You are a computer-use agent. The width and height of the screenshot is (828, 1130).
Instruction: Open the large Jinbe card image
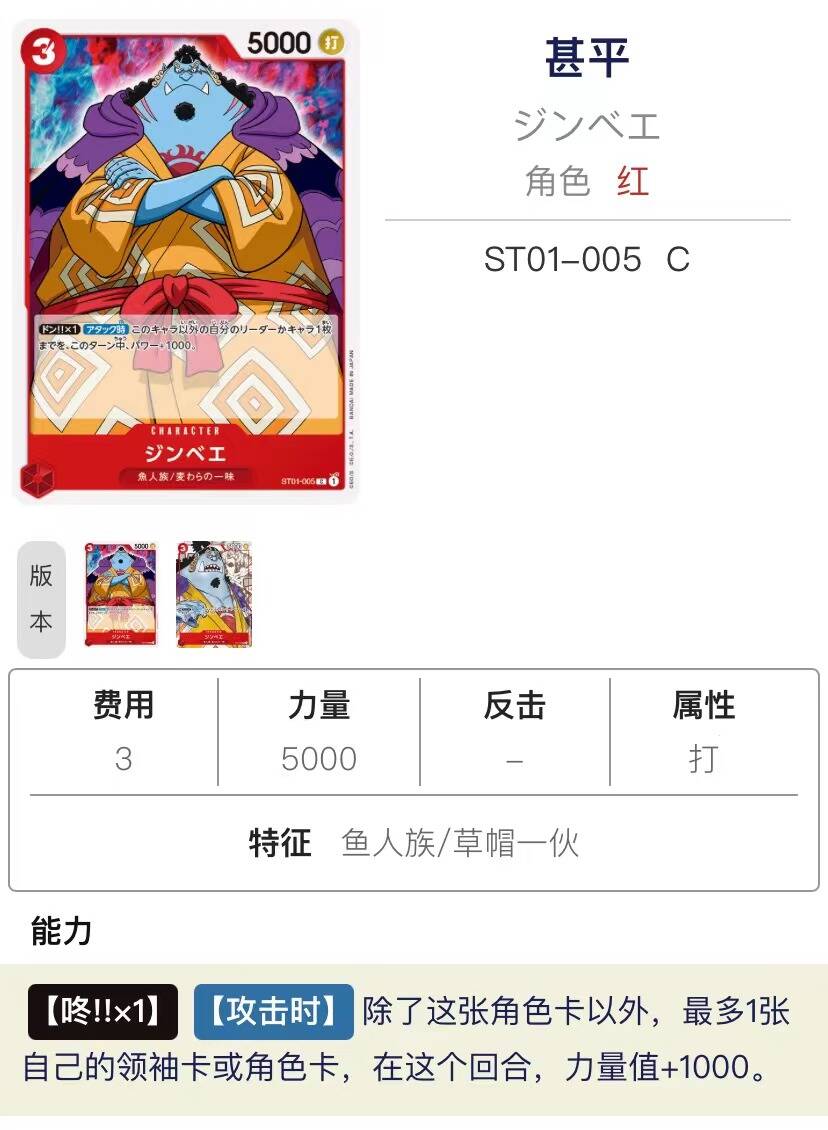coord(185,260)
